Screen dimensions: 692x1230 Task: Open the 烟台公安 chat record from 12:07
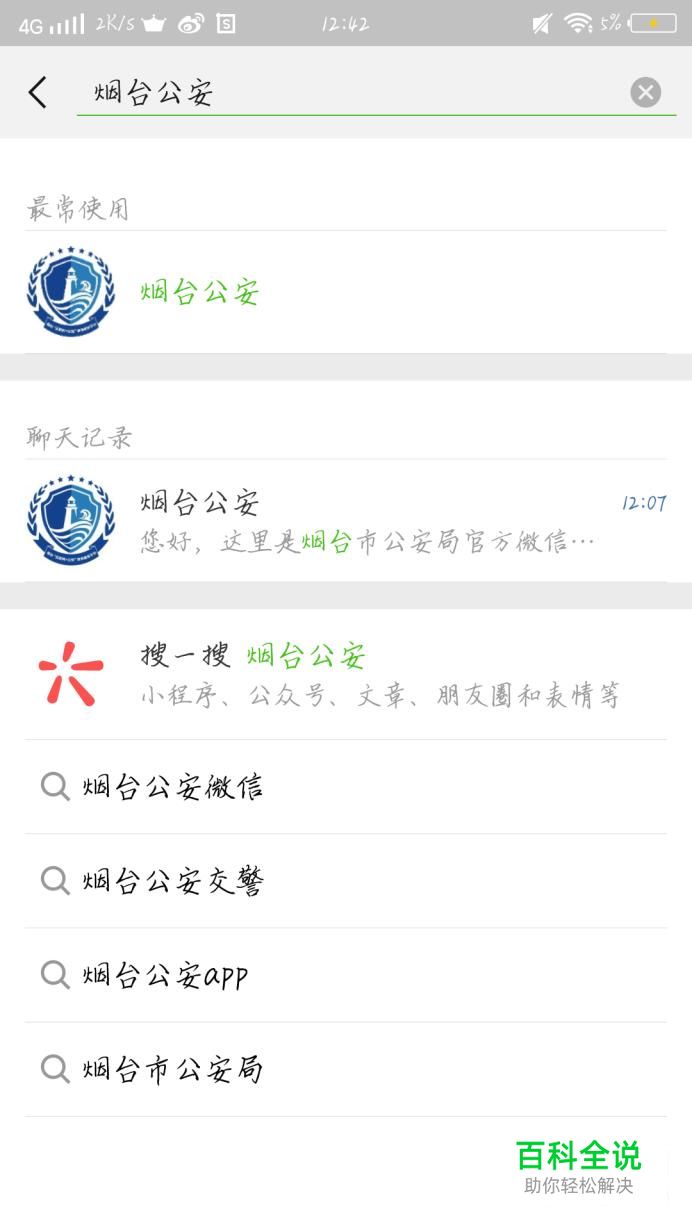346,521
